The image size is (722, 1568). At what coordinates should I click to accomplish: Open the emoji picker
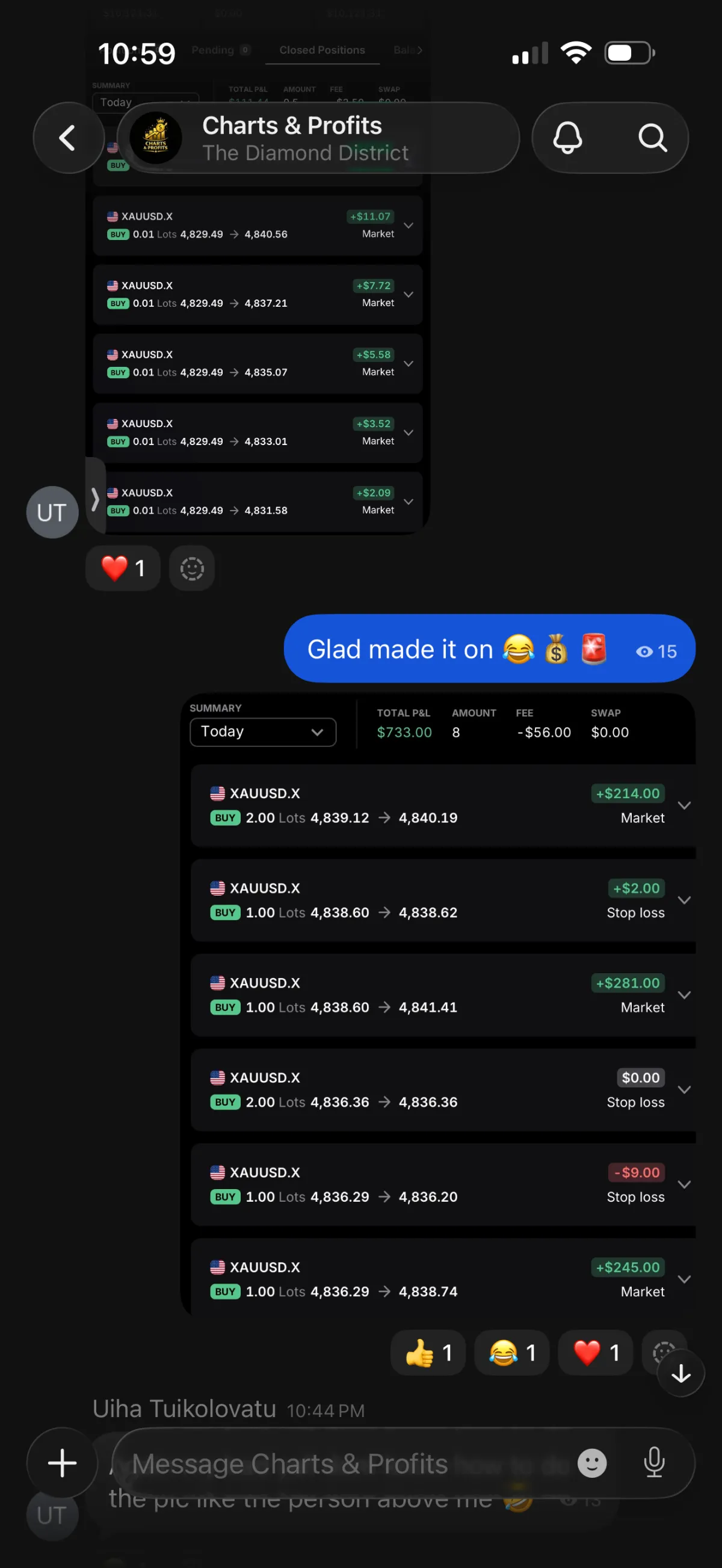(x=591, y=1463)
